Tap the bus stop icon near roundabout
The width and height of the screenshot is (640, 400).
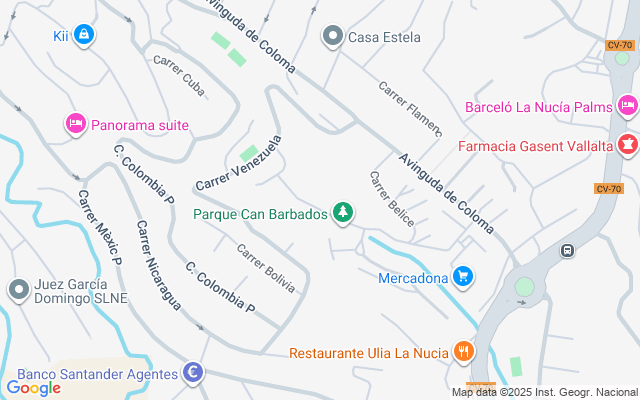click(567, 251)
